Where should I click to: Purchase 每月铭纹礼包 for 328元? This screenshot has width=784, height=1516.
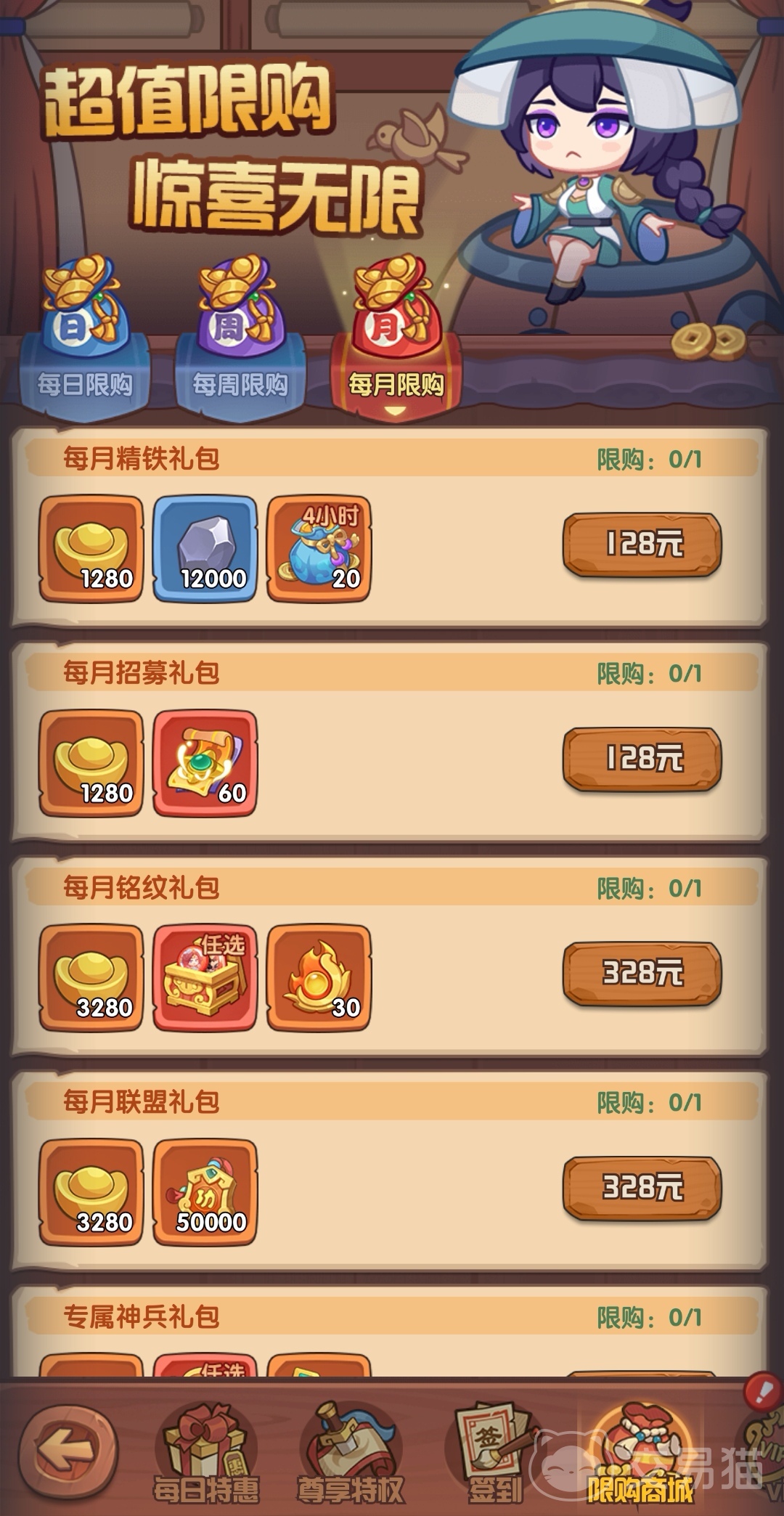pyautogui.click(x=642, y=973)
